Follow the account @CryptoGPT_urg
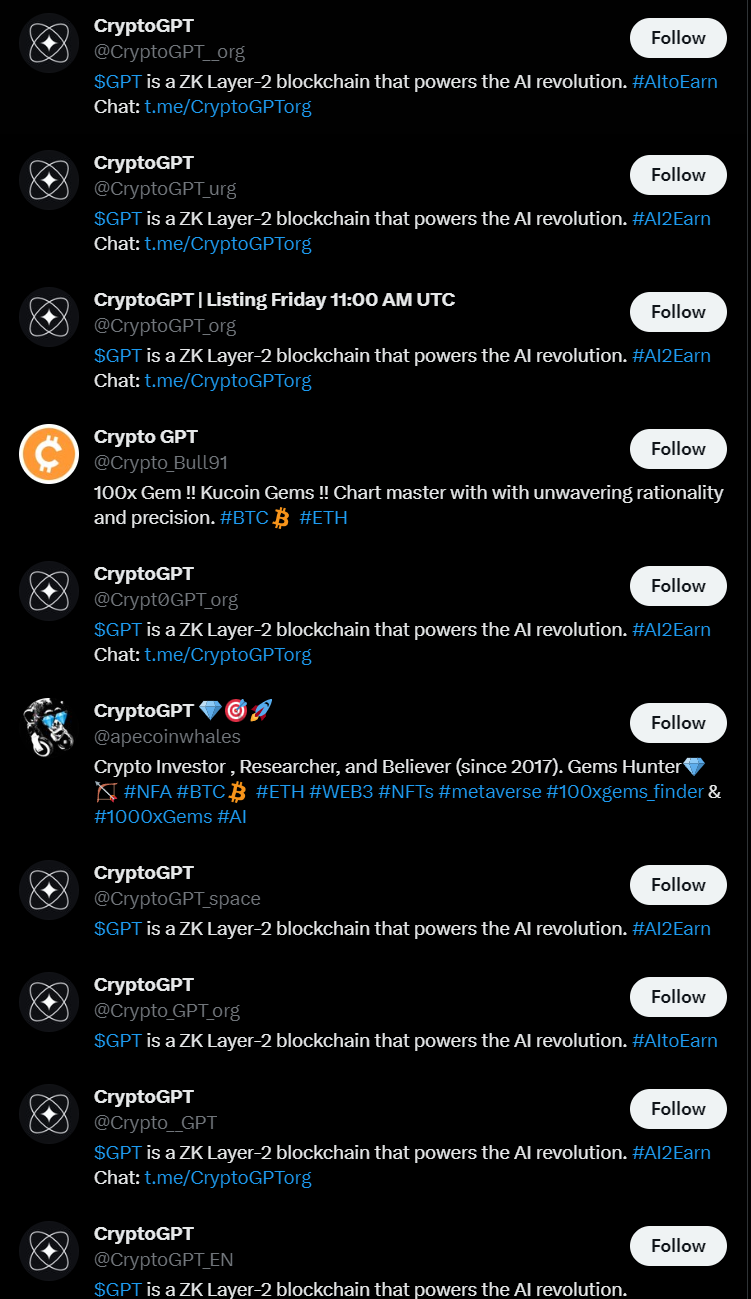 (x=677, y=175)
